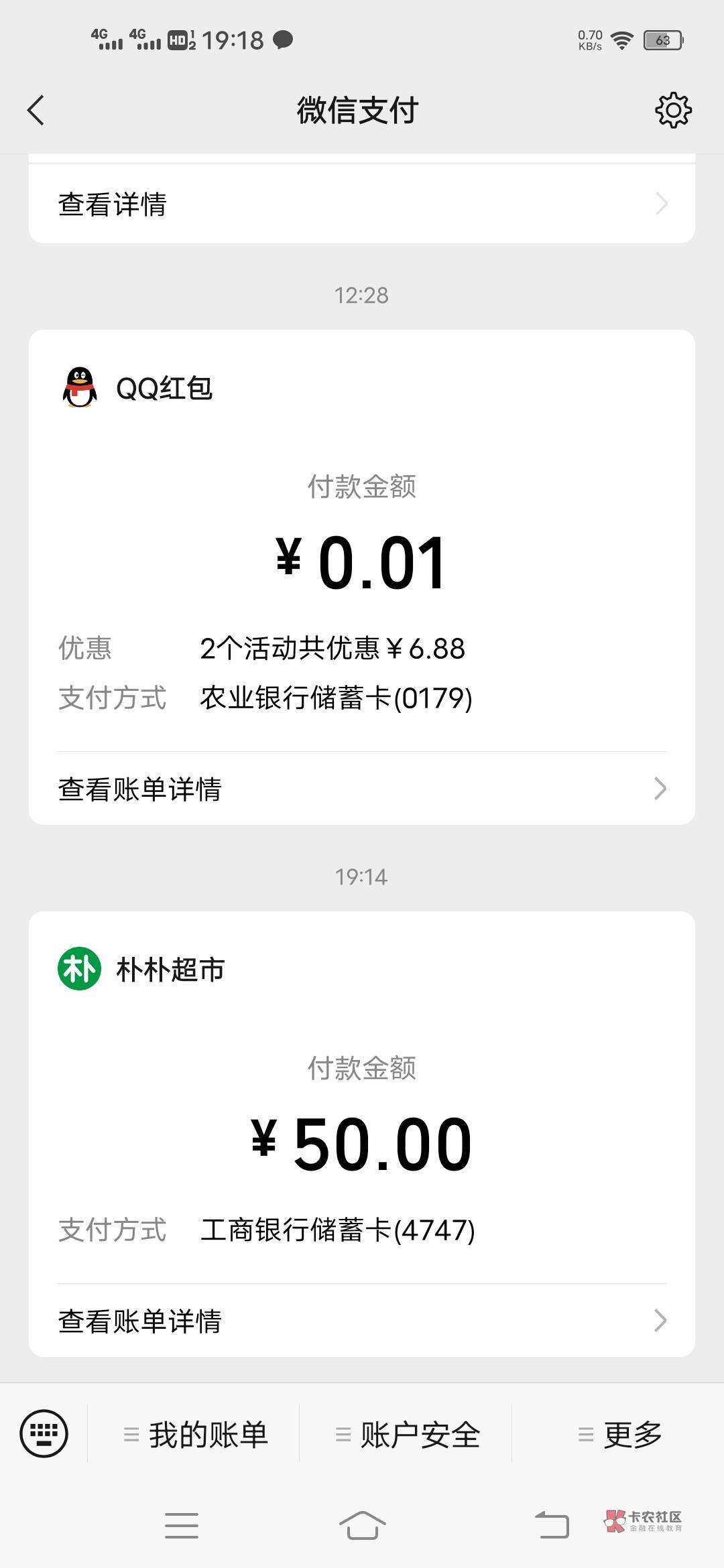Open the settings gear icon
Screen dimensions: 724x1568
coord(673,110)
